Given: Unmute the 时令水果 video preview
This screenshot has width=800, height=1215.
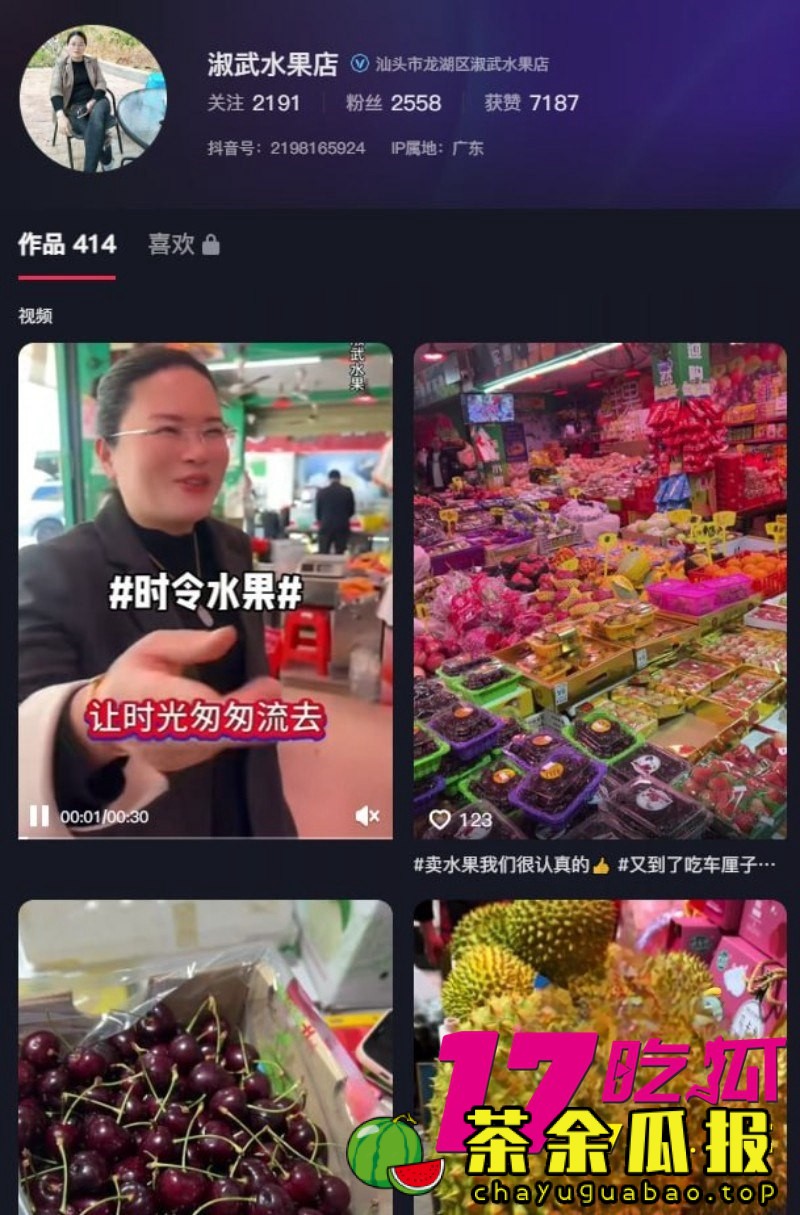Looking at the screenshot, I should coord(367,816).
